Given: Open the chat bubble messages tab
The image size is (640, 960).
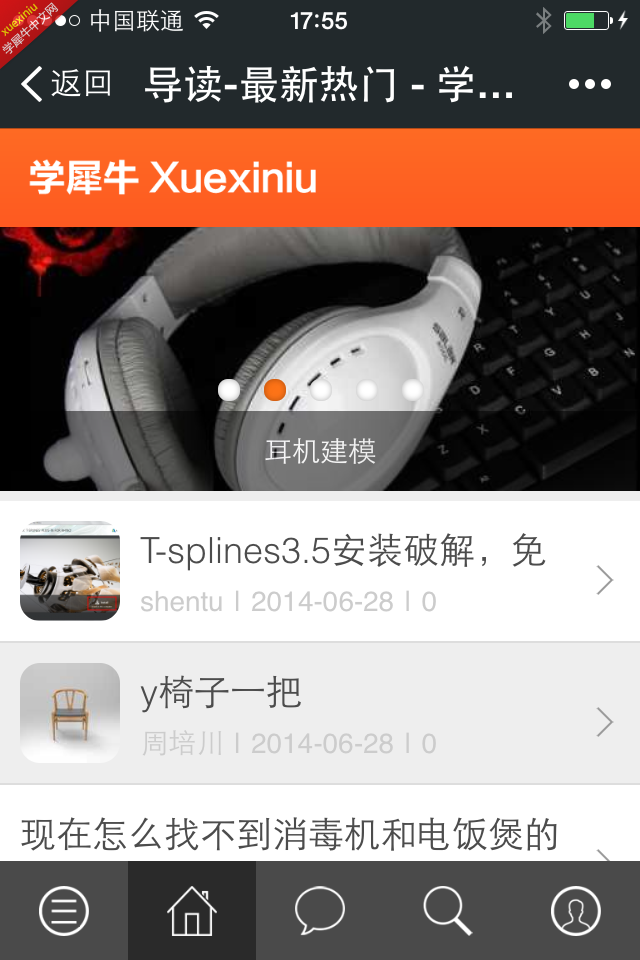Looking at the screenshot, I should click(320, 911).
